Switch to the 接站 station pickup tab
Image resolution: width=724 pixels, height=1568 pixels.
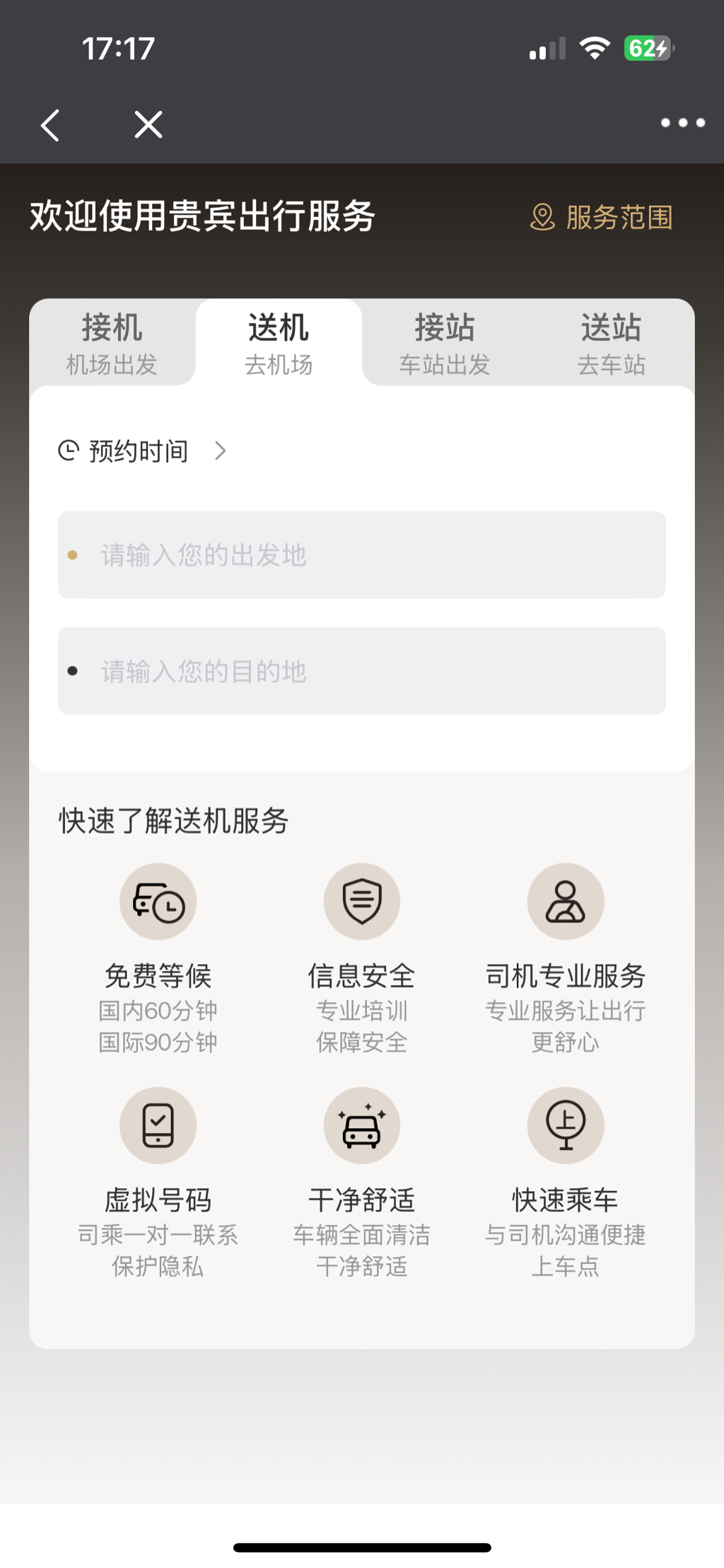click(x=445, y=343)
